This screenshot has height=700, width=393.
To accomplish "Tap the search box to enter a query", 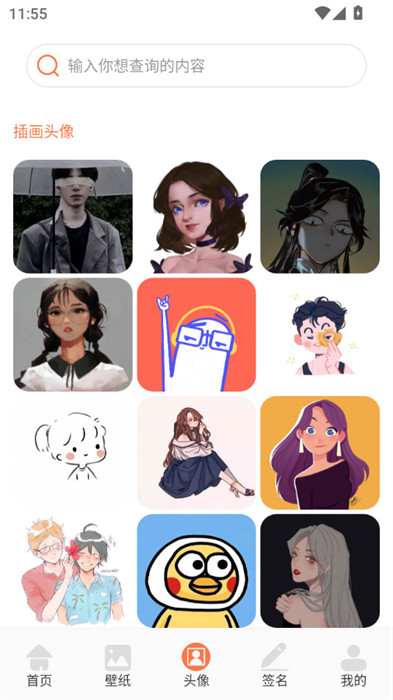I will [196, 66].
